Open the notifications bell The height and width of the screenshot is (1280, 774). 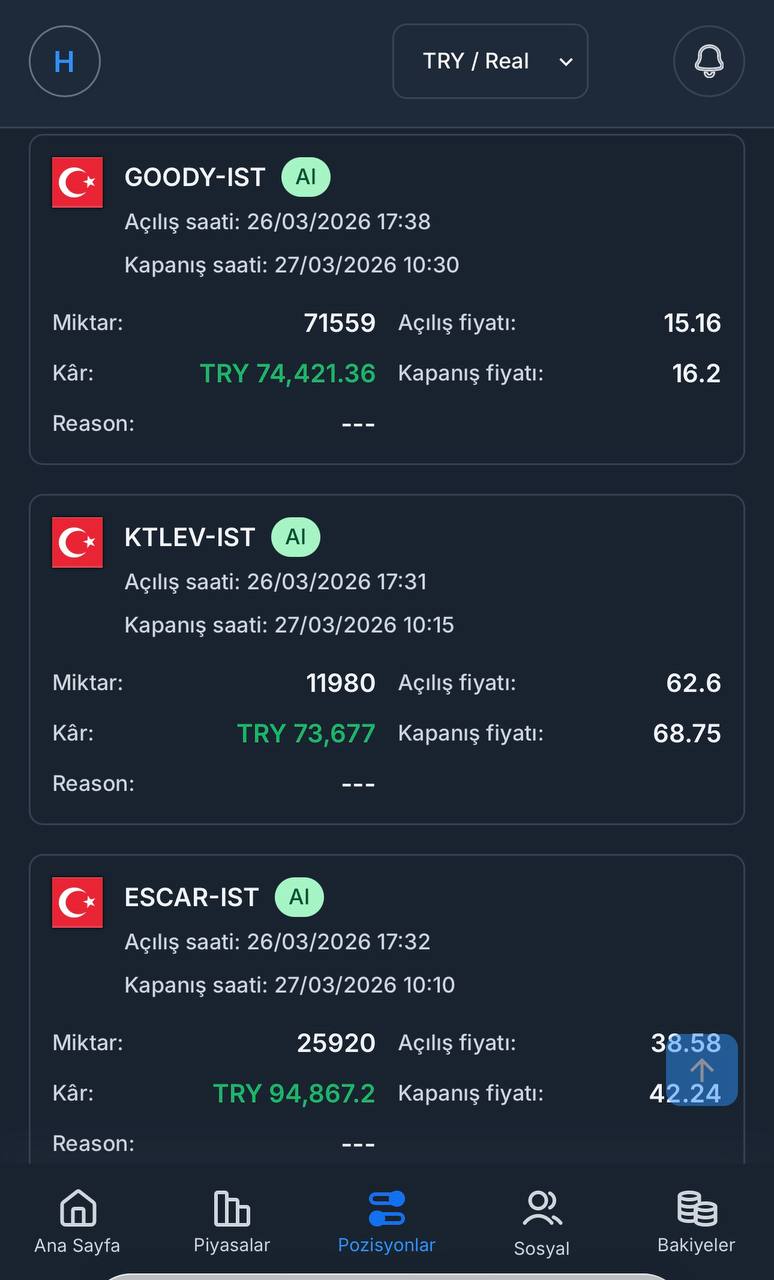pos(709,62)
